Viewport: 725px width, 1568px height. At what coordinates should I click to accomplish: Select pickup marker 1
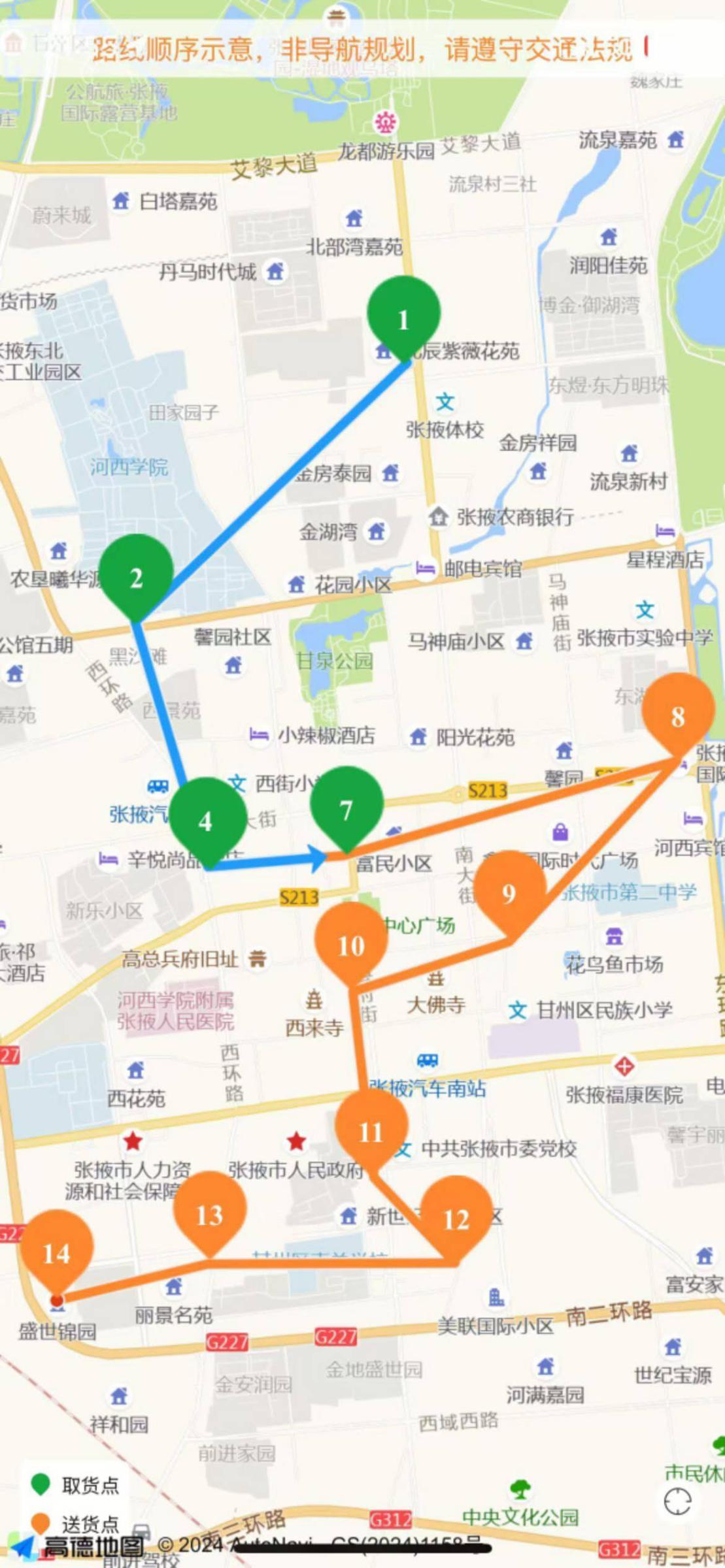pyautogui.click(x=403, y=315)
